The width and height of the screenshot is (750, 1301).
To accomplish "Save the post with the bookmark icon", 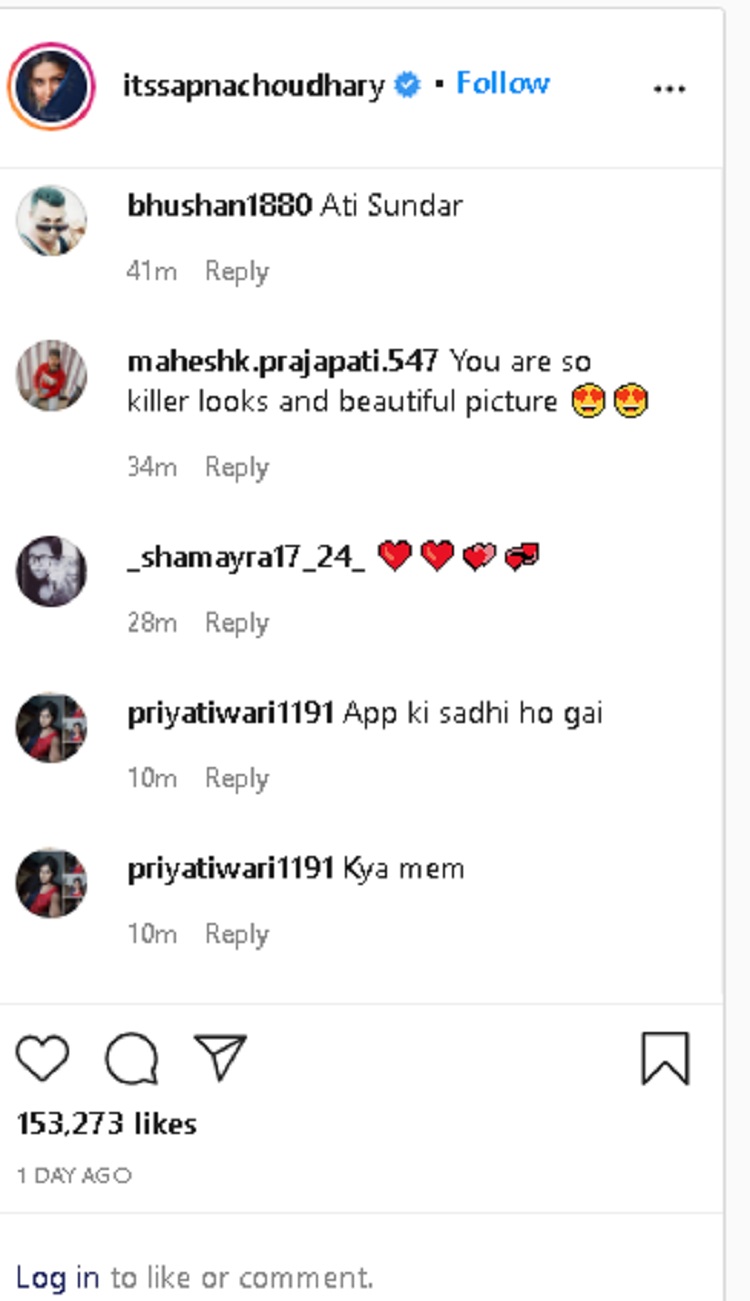I will point(665,1059).
